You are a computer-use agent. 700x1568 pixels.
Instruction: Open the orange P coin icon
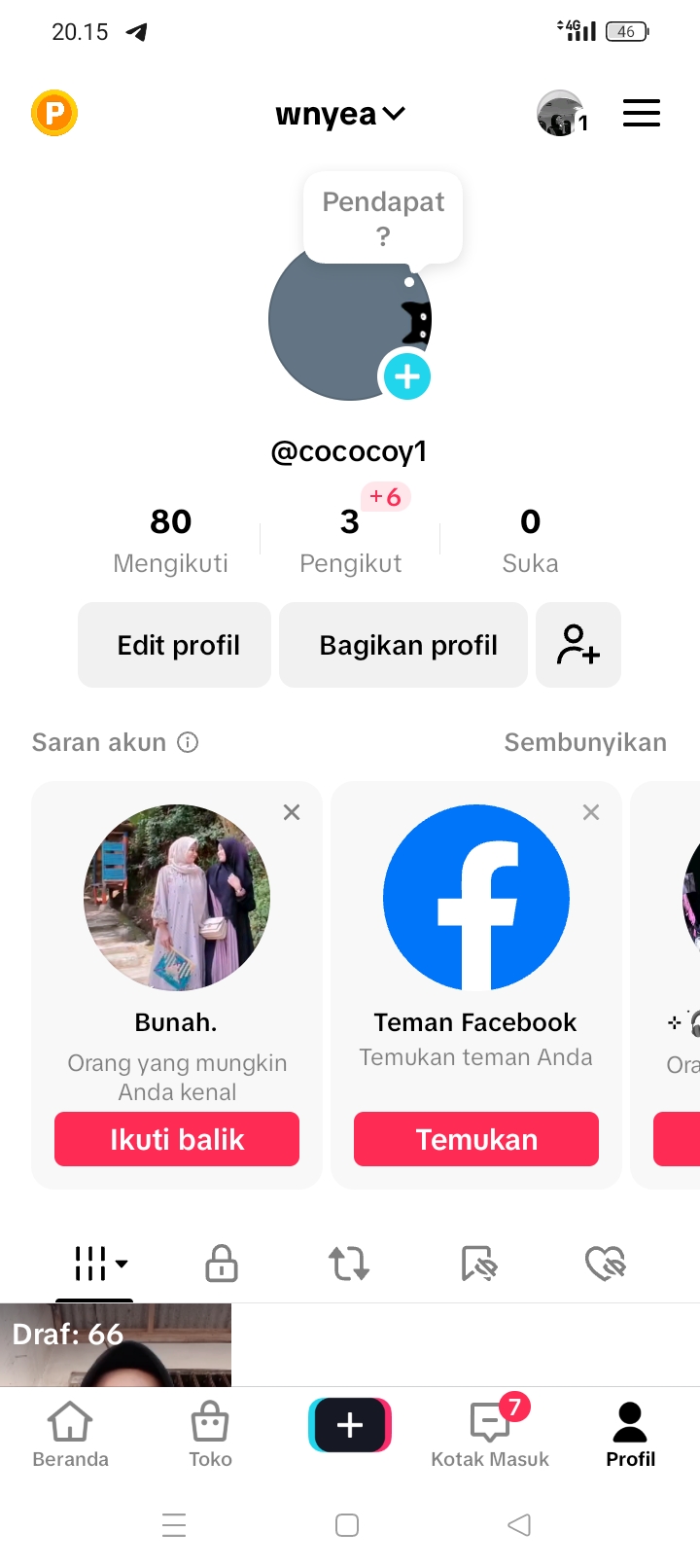point(54,113)
